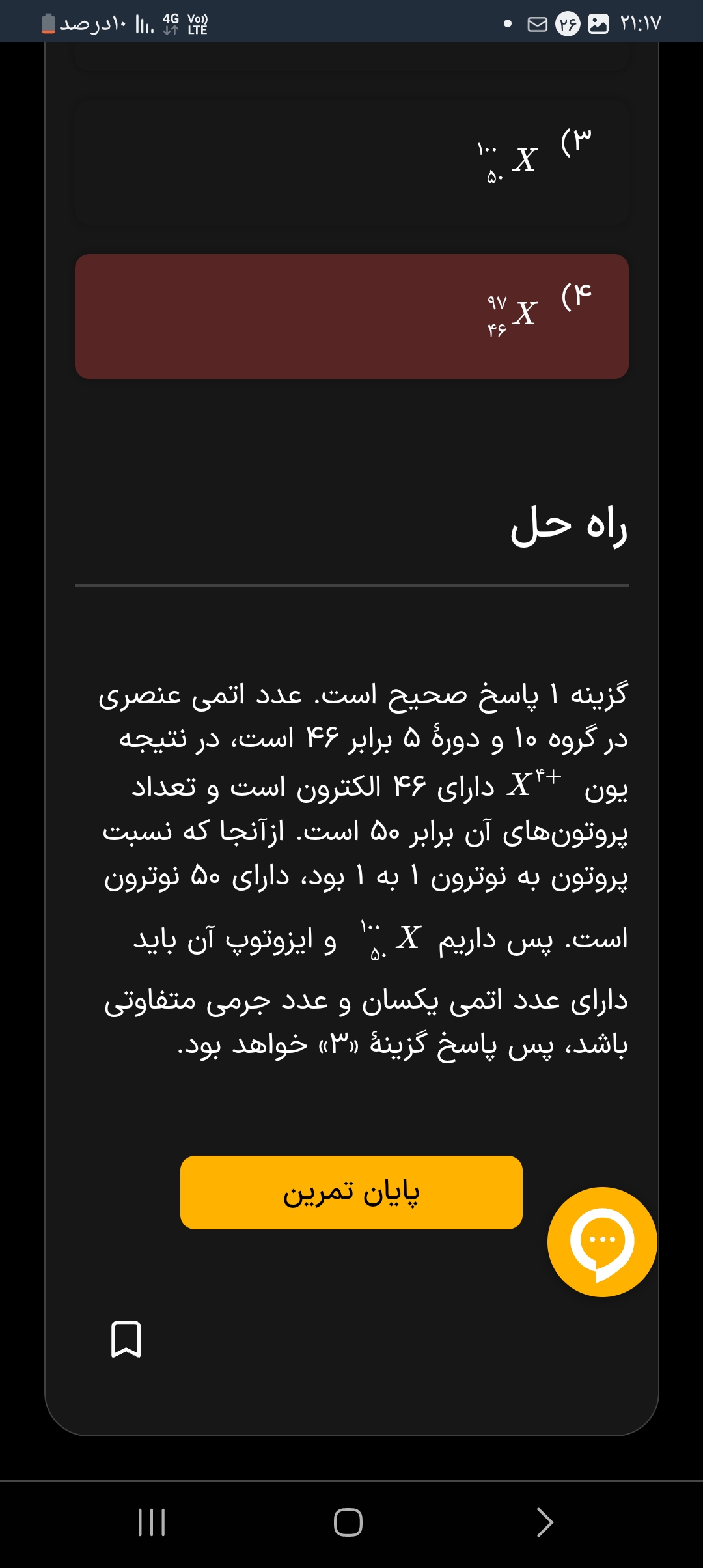
Task: Go back using the system back button
Action: [x=544, y=1522]
